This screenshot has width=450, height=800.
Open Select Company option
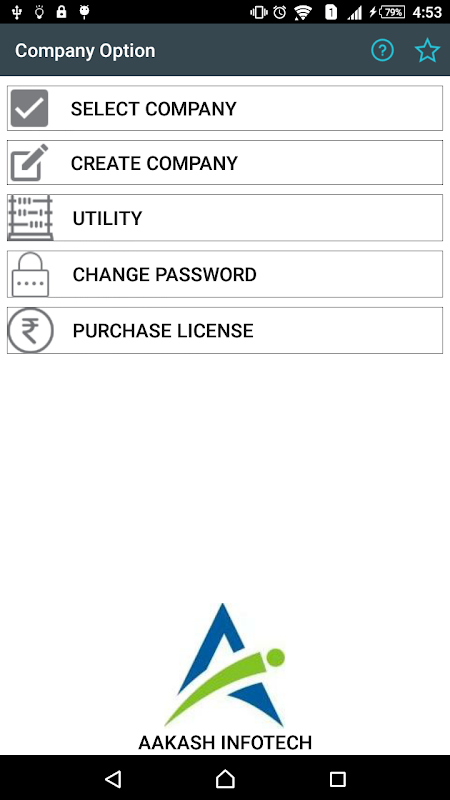(224, 108)
